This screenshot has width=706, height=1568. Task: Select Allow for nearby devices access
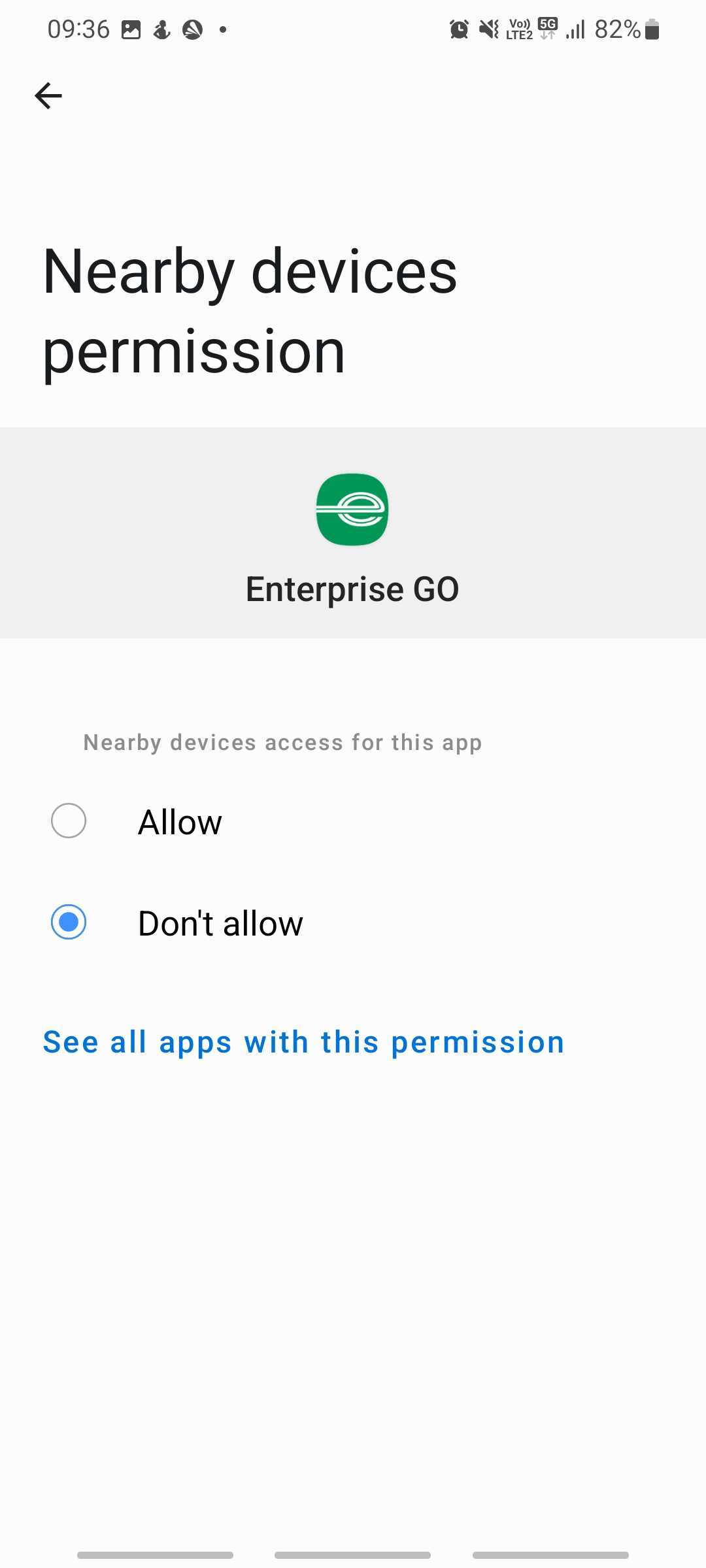tap(69, 821)
